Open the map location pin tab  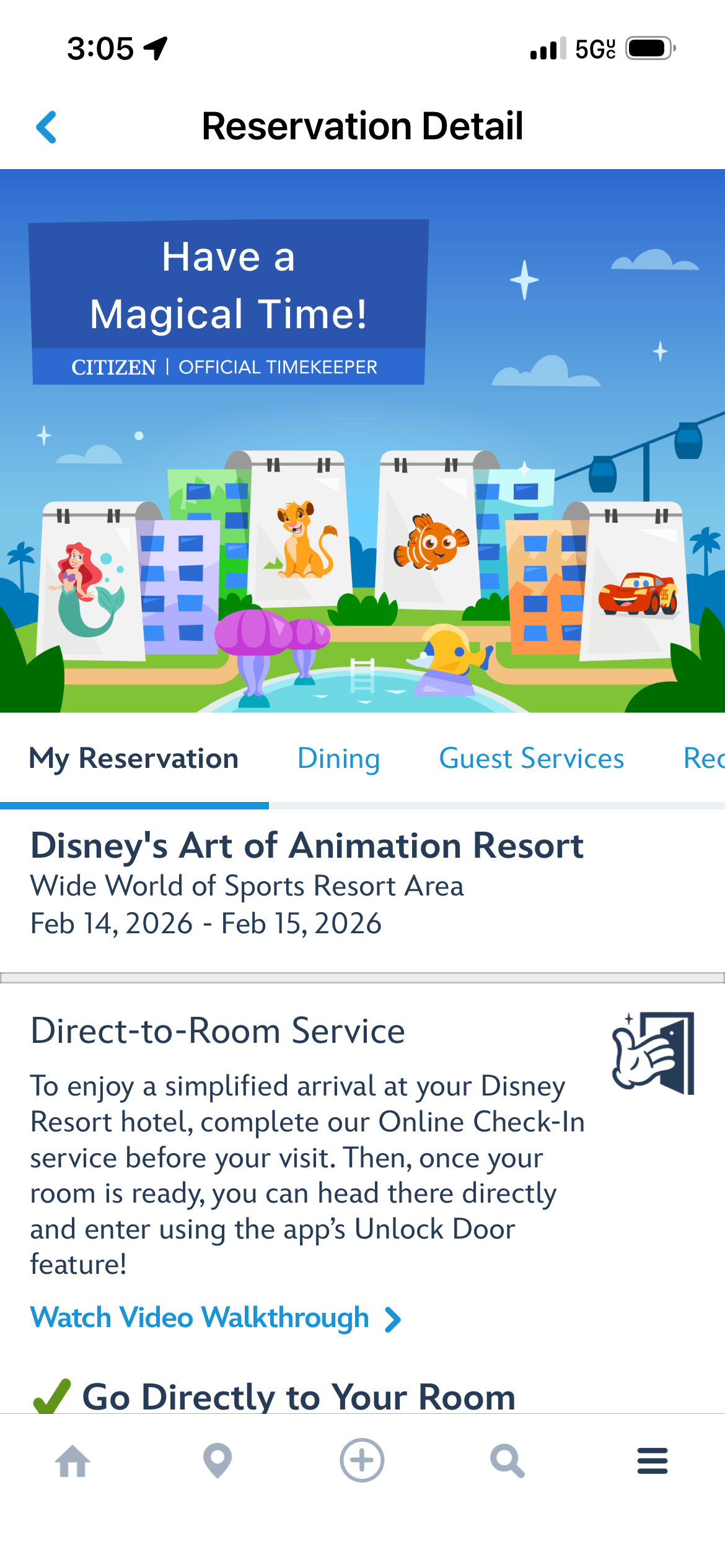[x=217, y=1461]
